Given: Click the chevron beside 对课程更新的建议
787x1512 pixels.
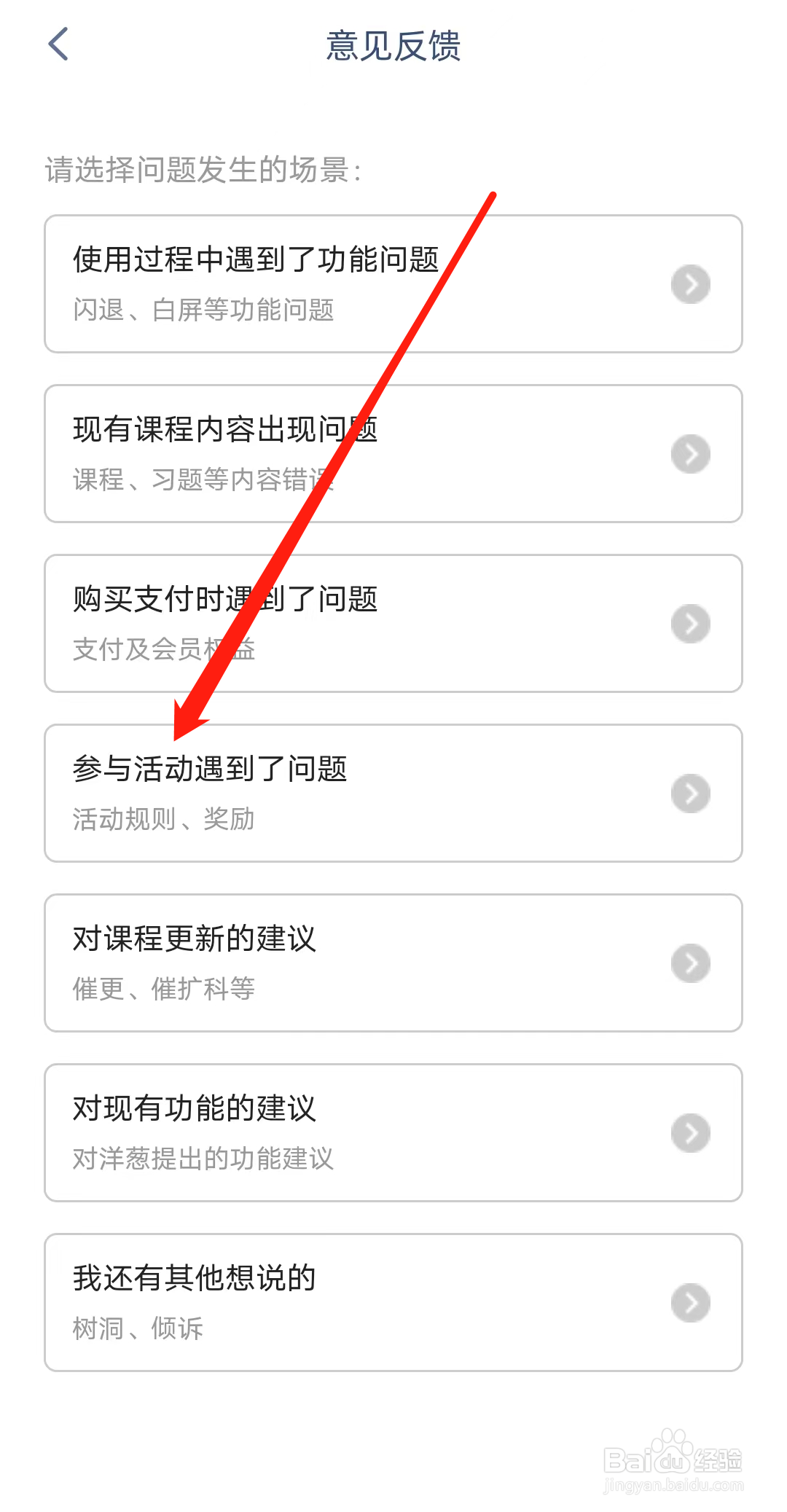Looking at the screenshot, I should coord(690,963).
